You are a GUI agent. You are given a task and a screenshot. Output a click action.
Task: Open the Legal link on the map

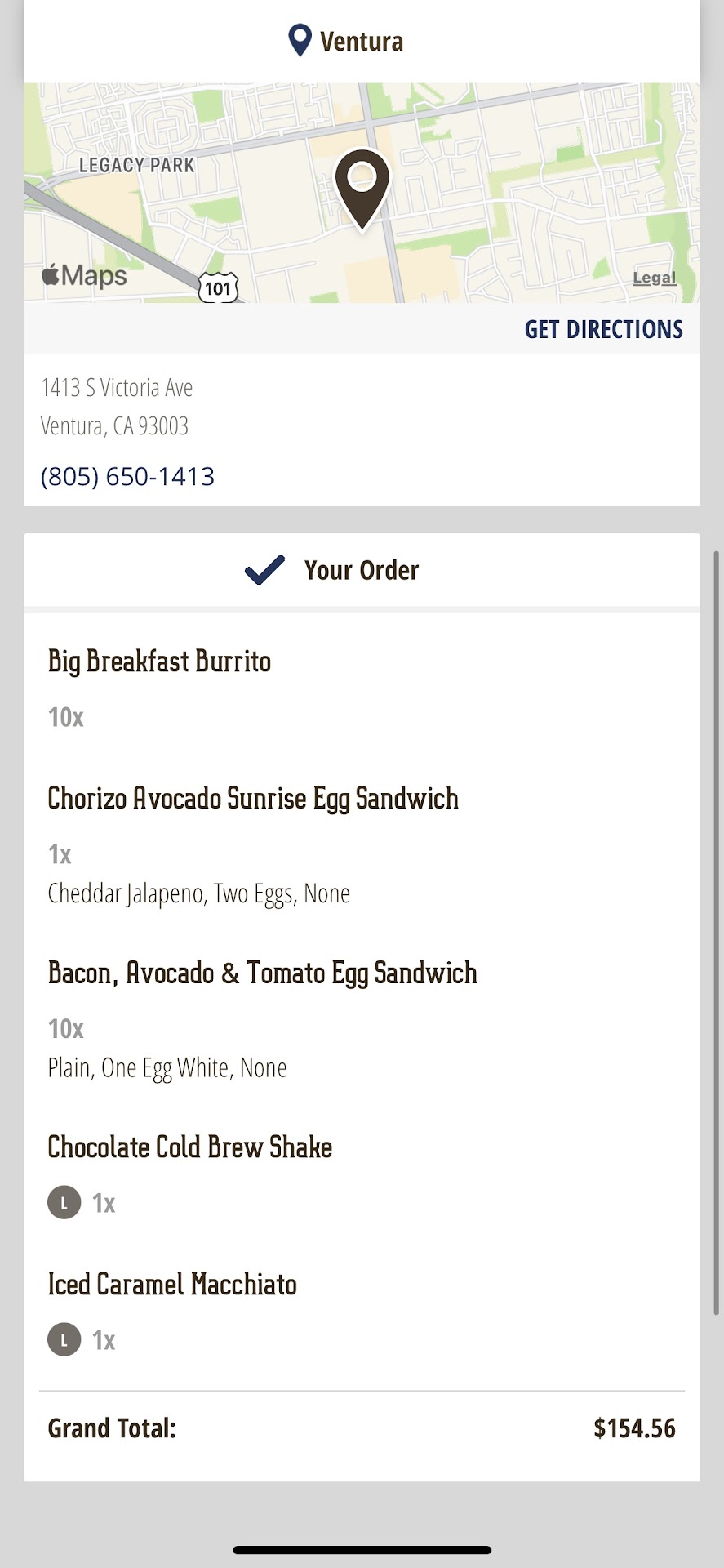(654, 278)
